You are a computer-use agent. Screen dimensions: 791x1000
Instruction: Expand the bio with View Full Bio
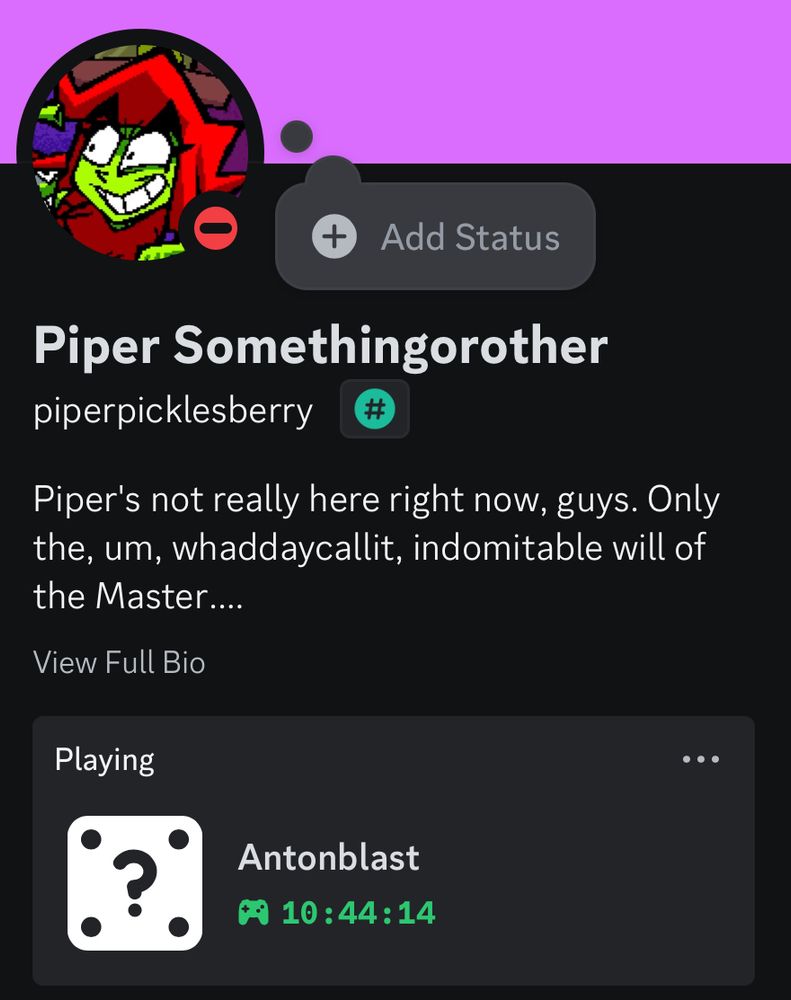coord(119,662)
